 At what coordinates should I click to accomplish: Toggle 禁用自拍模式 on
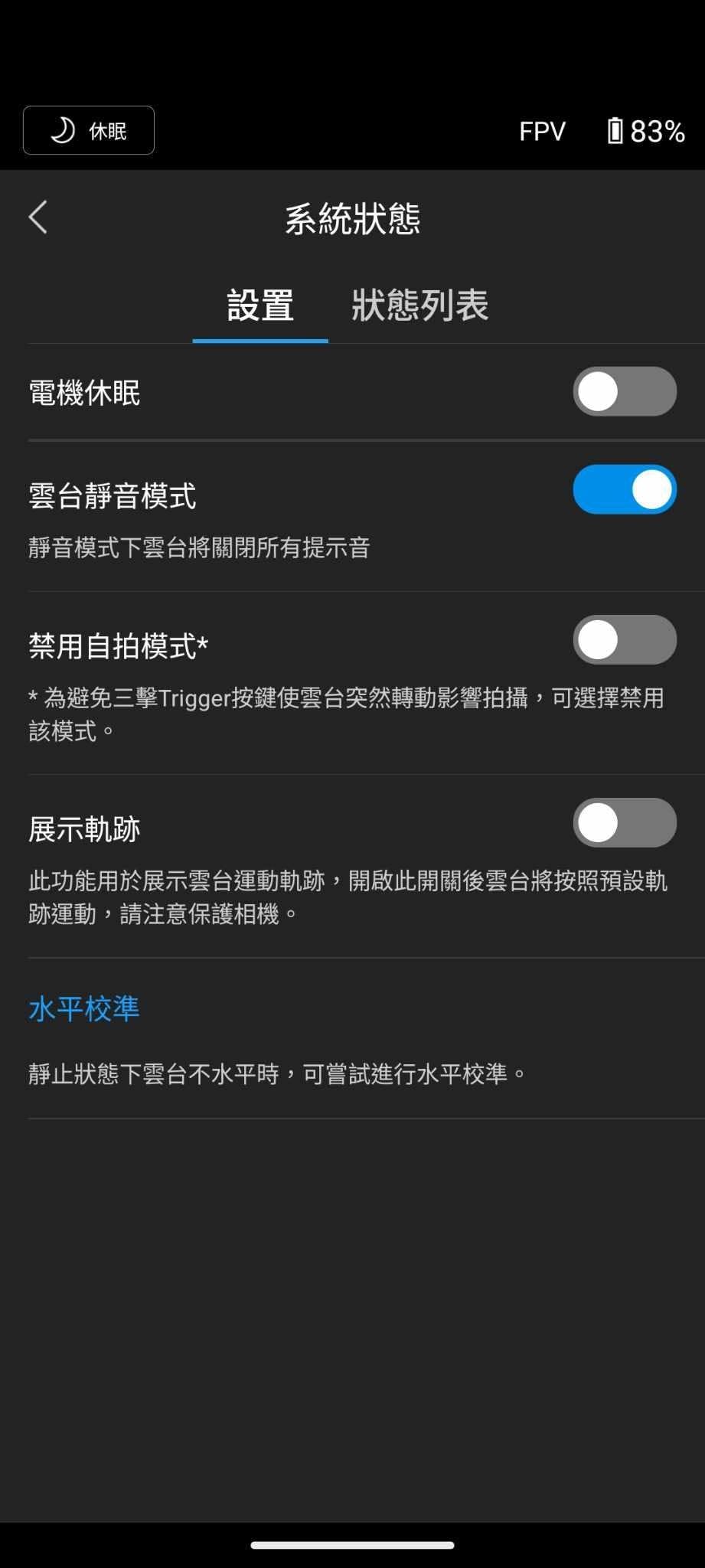pos(625,639)
